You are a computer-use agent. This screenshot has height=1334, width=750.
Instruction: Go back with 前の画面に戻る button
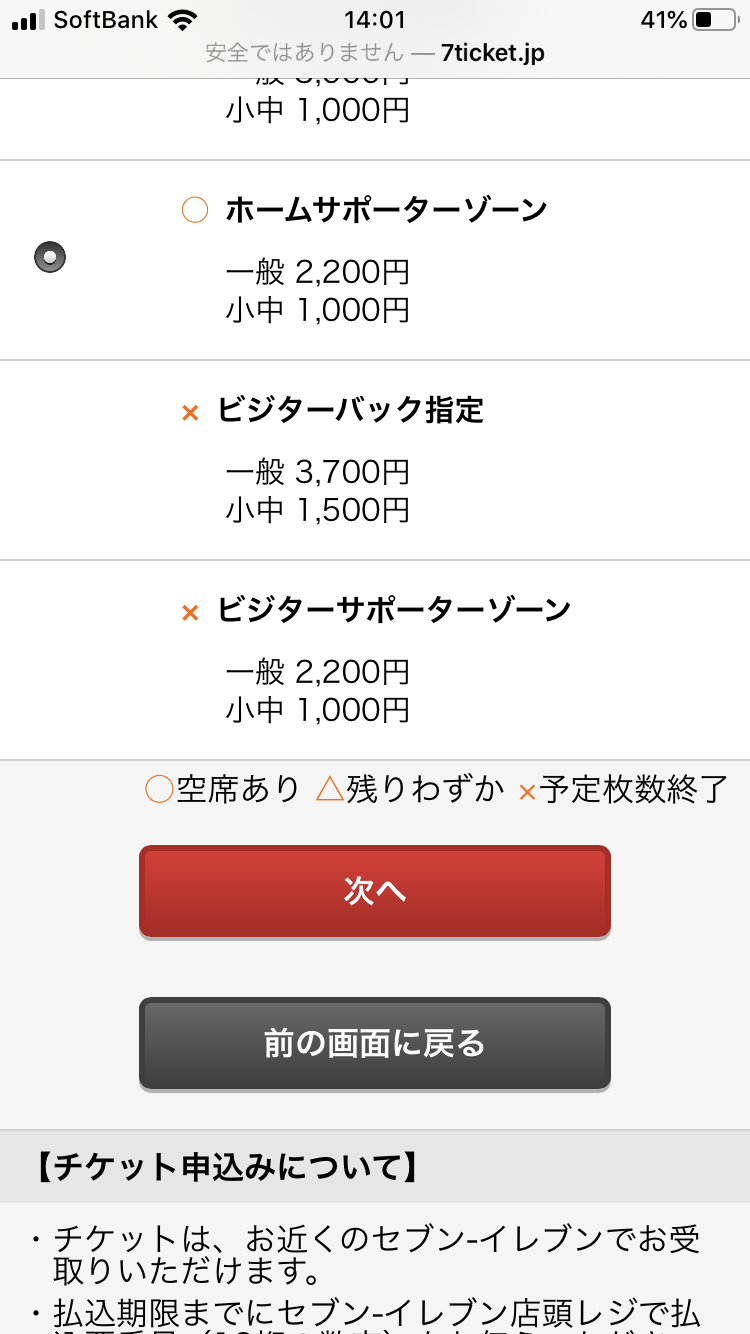click(375, 1043)
